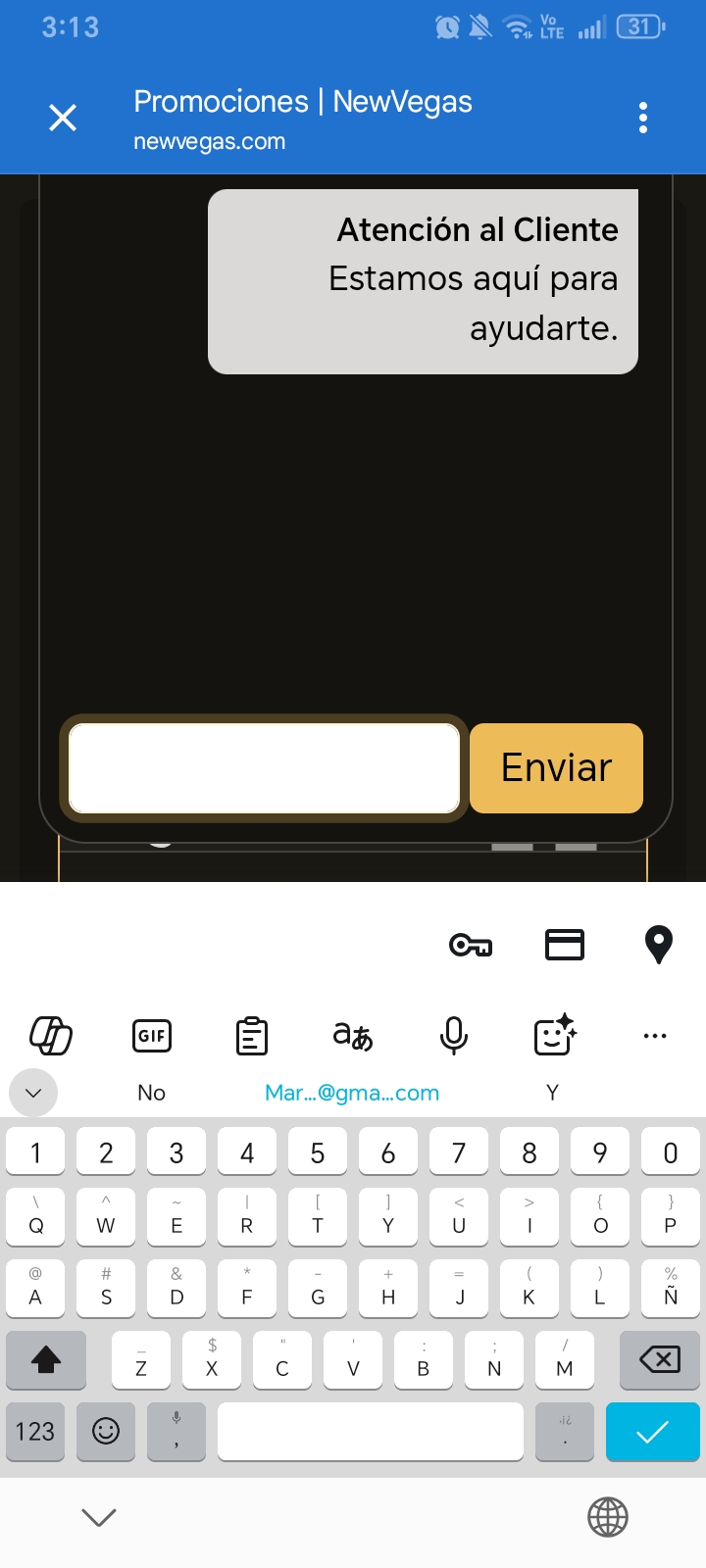Choose the suggestion "No"

[151, 1093]
